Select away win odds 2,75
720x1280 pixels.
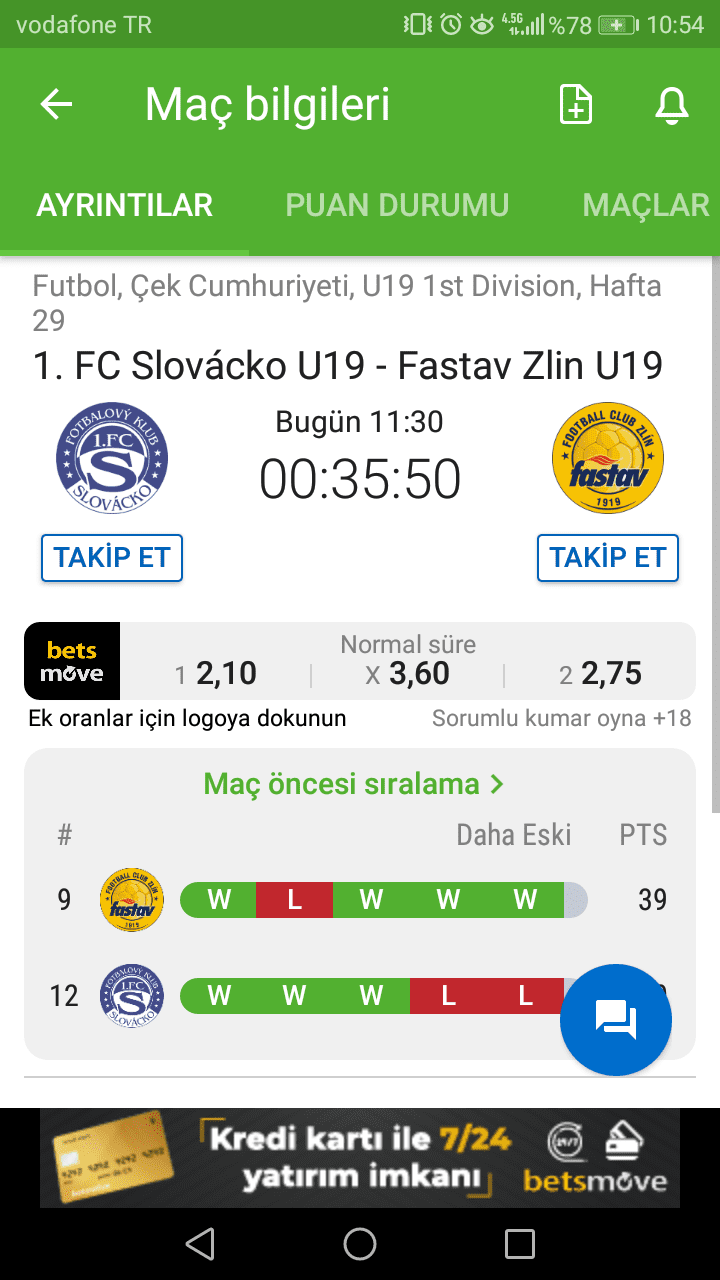[600, 674]
